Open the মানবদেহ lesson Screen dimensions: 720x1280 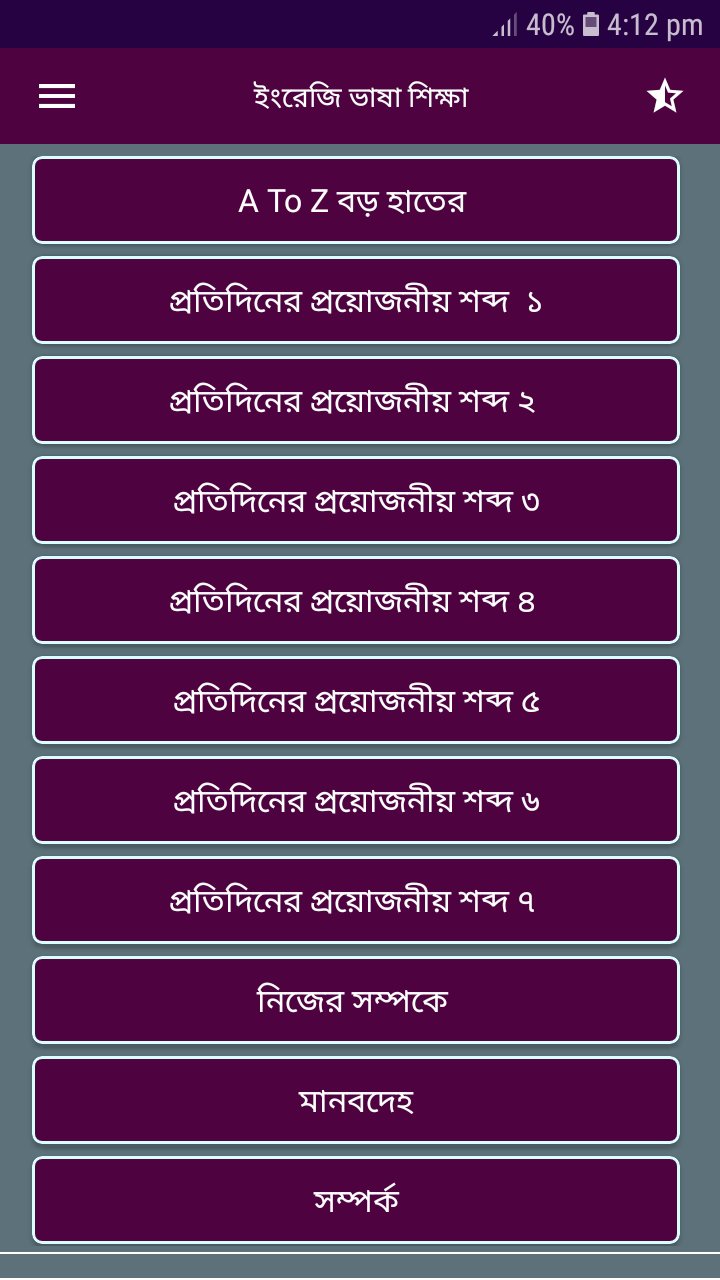click(356, 1100)
